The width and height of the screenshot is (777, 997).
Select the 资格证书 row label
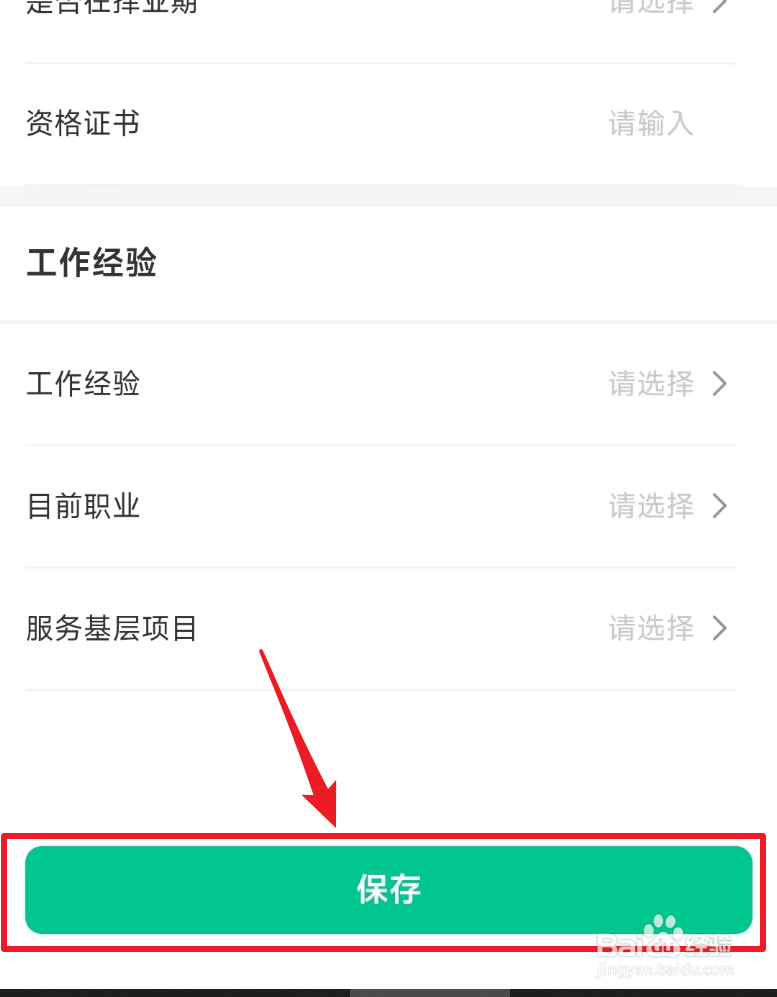click(x=82, y=124)
